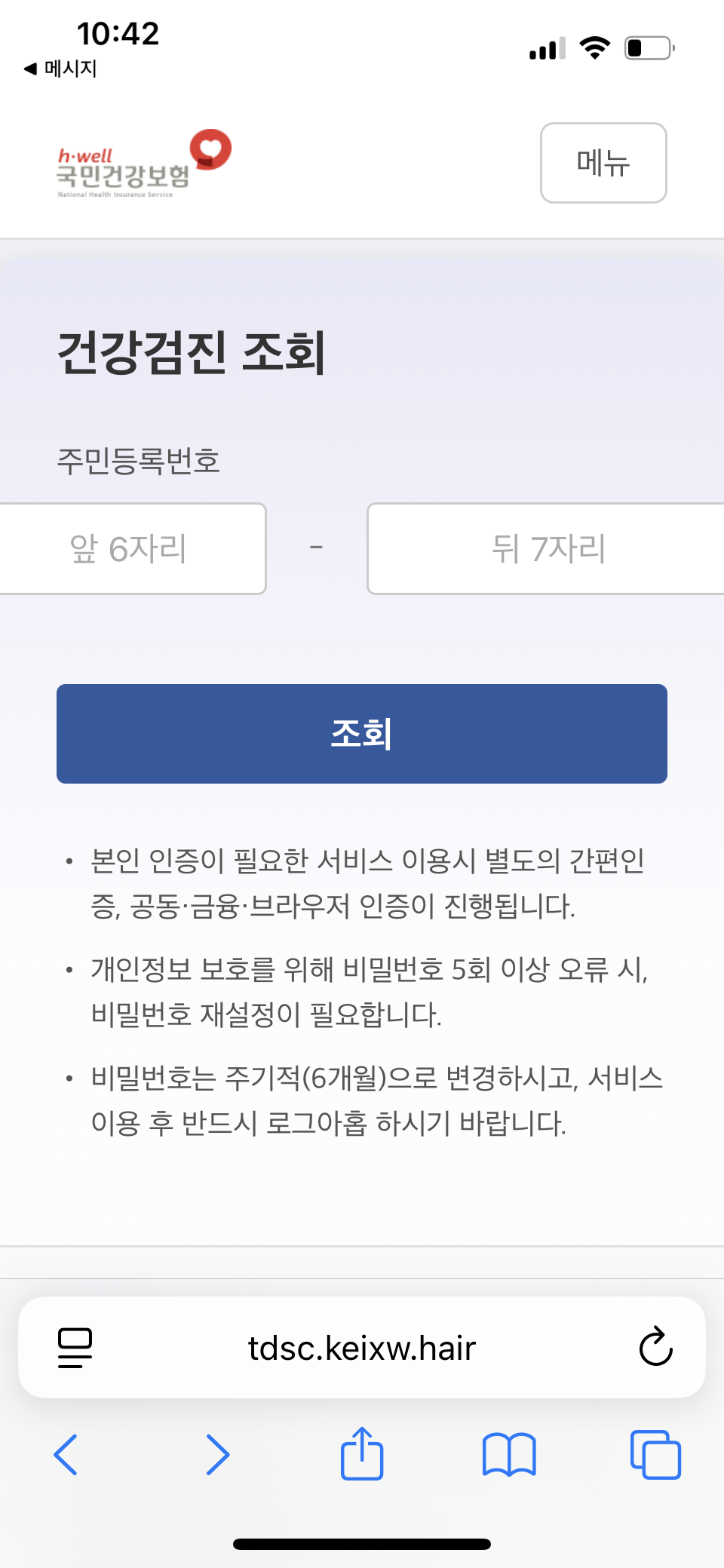
Task: Return to 메시지 app
Action: (x=60, y=69)
